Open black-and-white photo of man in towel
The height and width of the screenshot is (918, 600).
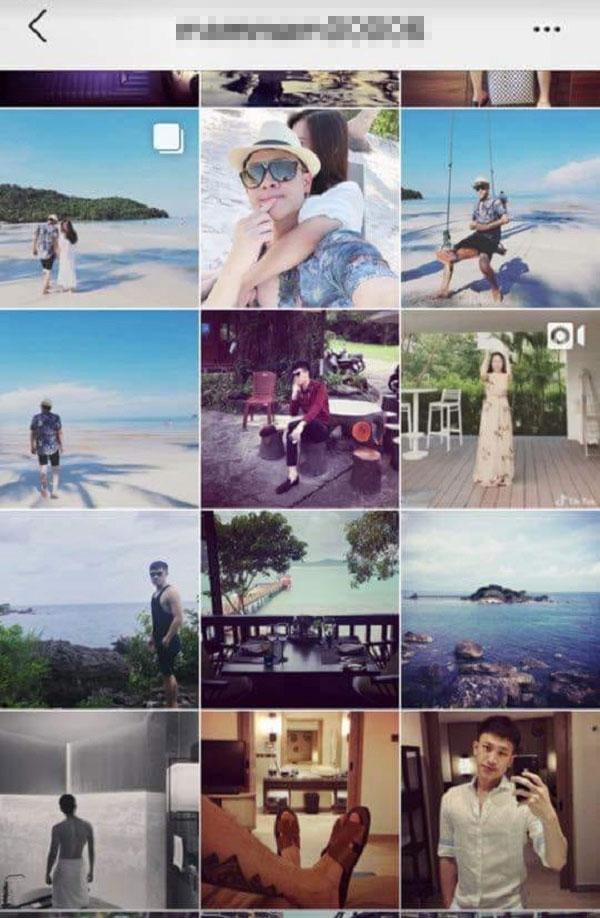click(99, 809)
